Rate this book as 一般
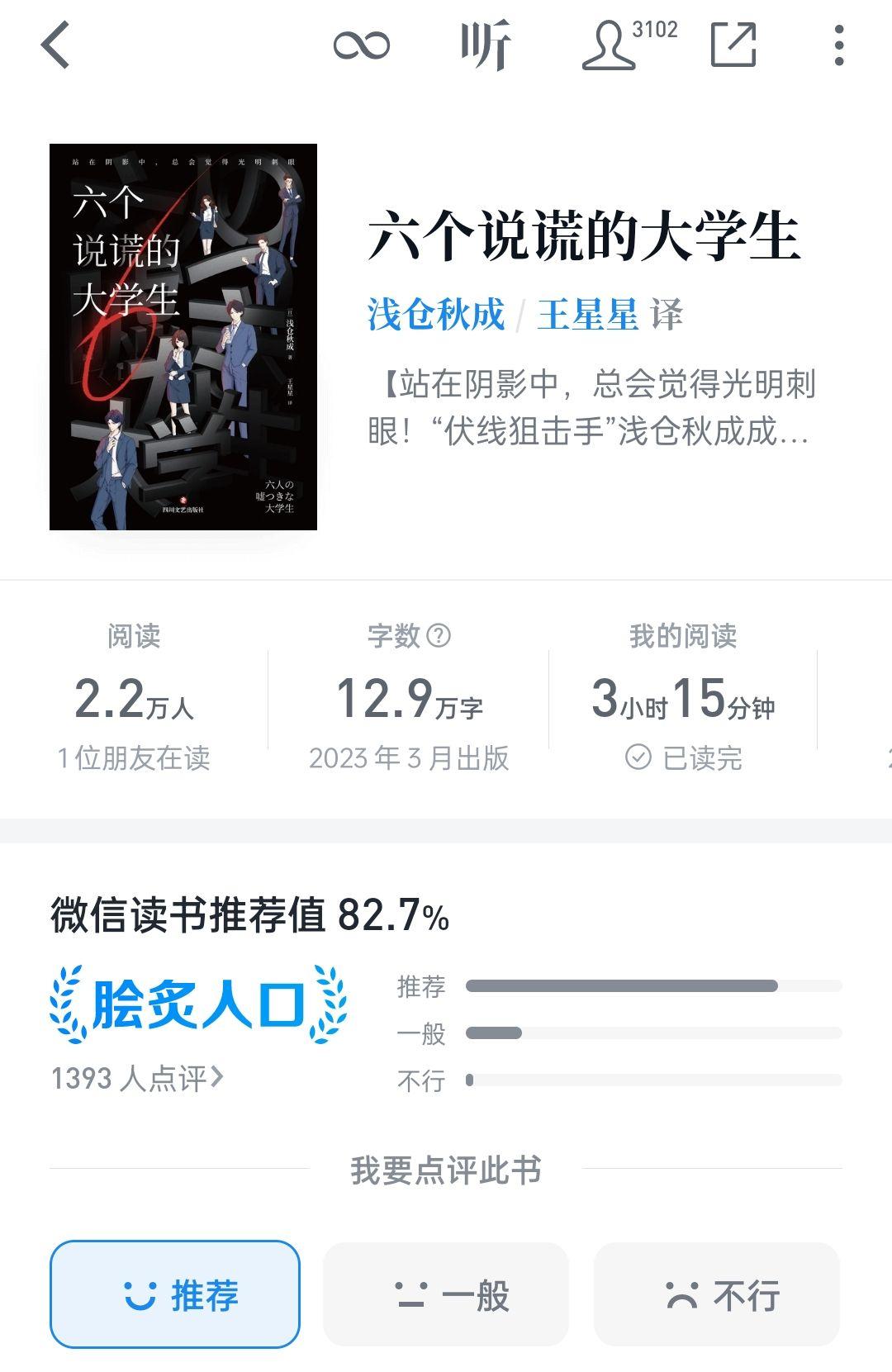892x1372 pixels. (x=446, y=1294)
